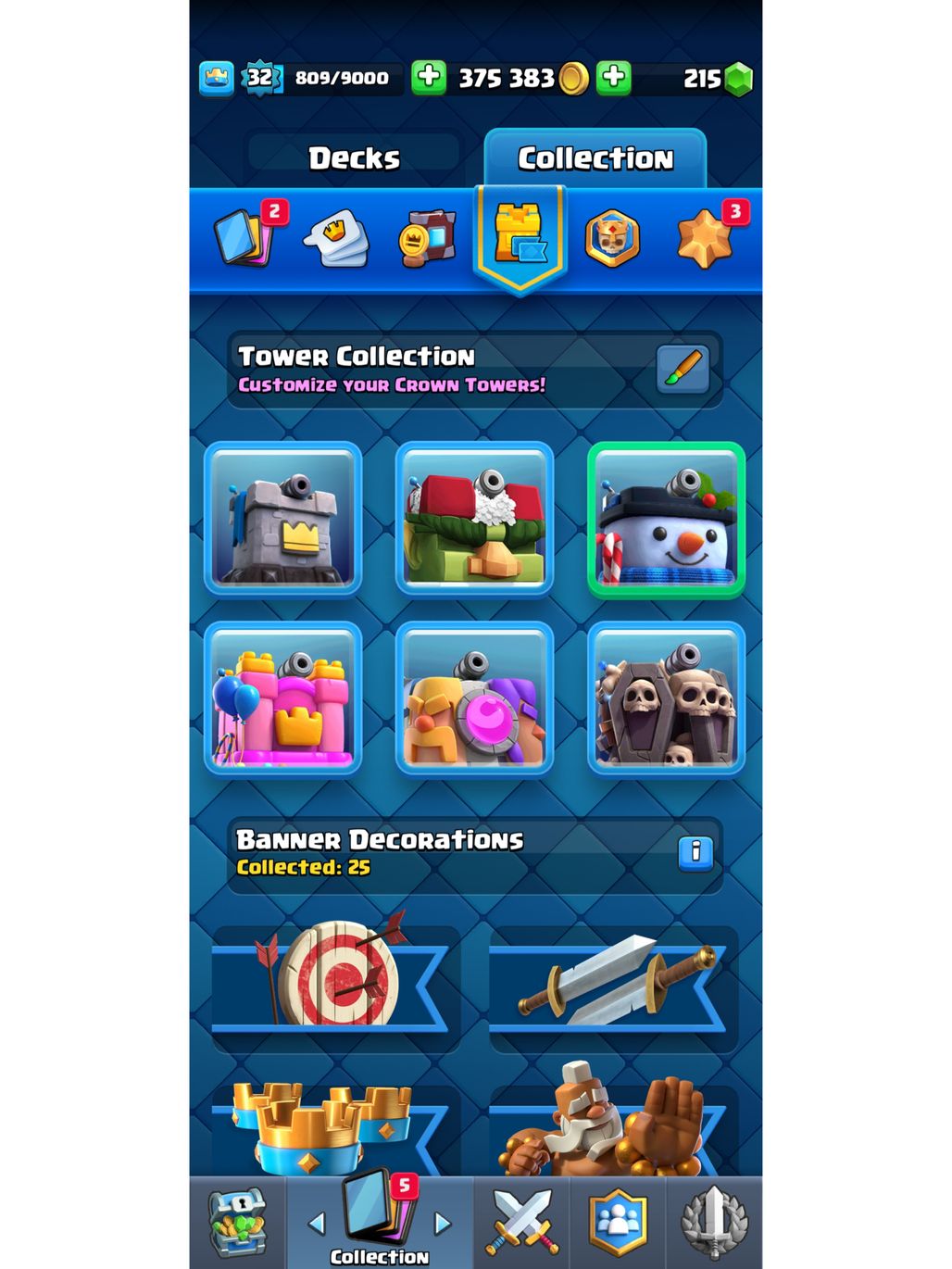
Task: Open the hero badge section icon
Action: [612, 238]
